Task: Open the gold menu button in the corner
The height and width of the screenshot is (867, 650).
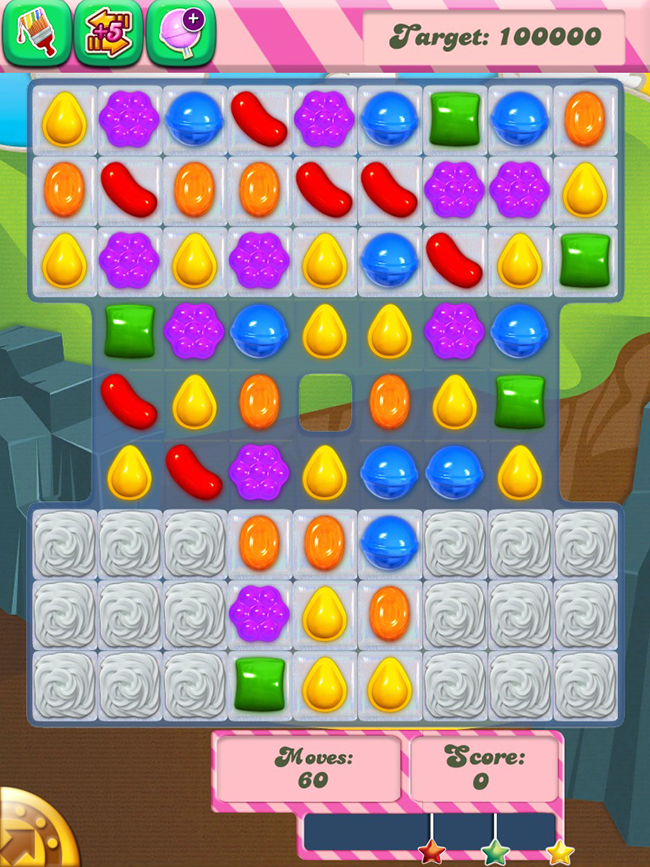Action: 33,829
